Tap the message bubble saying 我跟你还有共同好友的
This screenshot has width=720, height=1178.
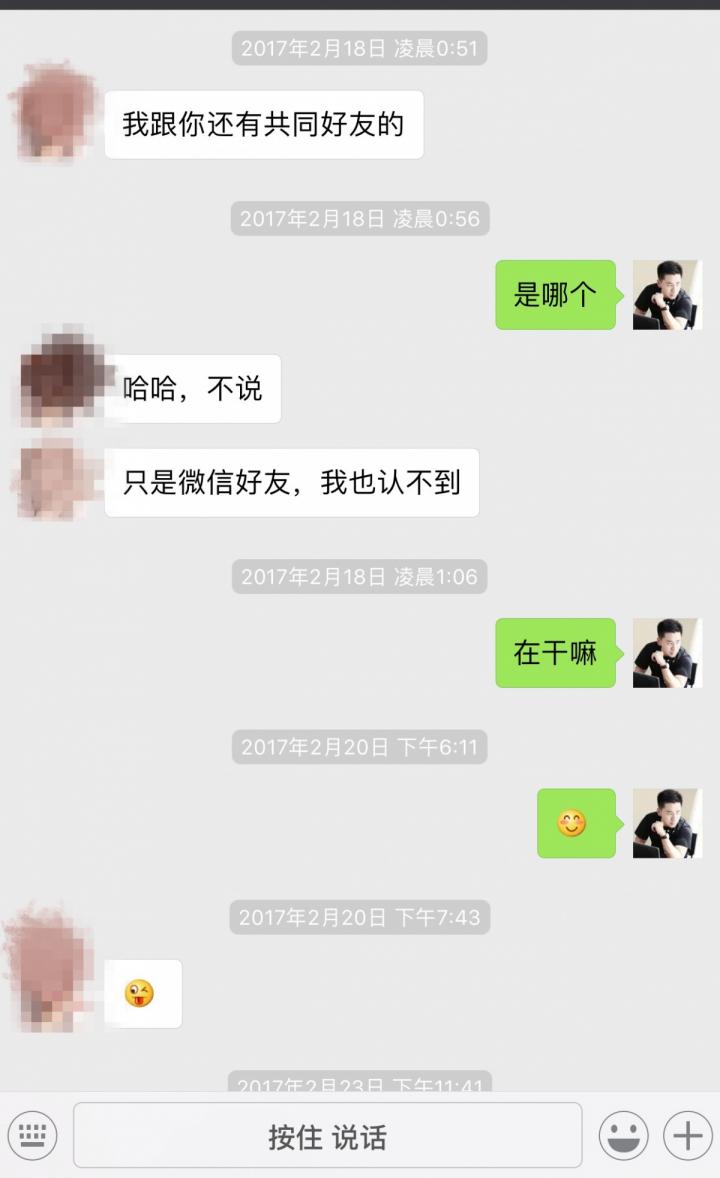pyautogui.click(x=263, y=123)
